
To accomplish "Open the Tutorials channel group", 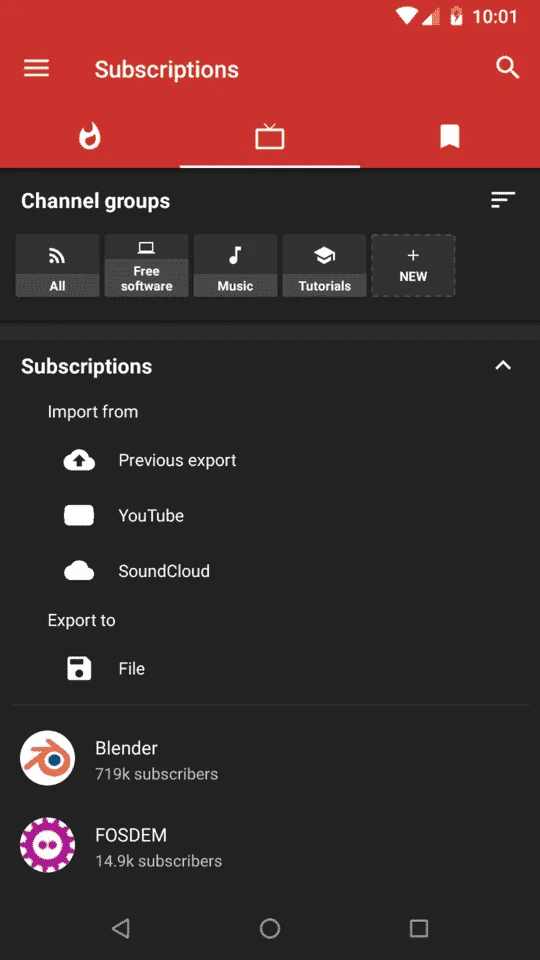I will [x=324, y=266].
